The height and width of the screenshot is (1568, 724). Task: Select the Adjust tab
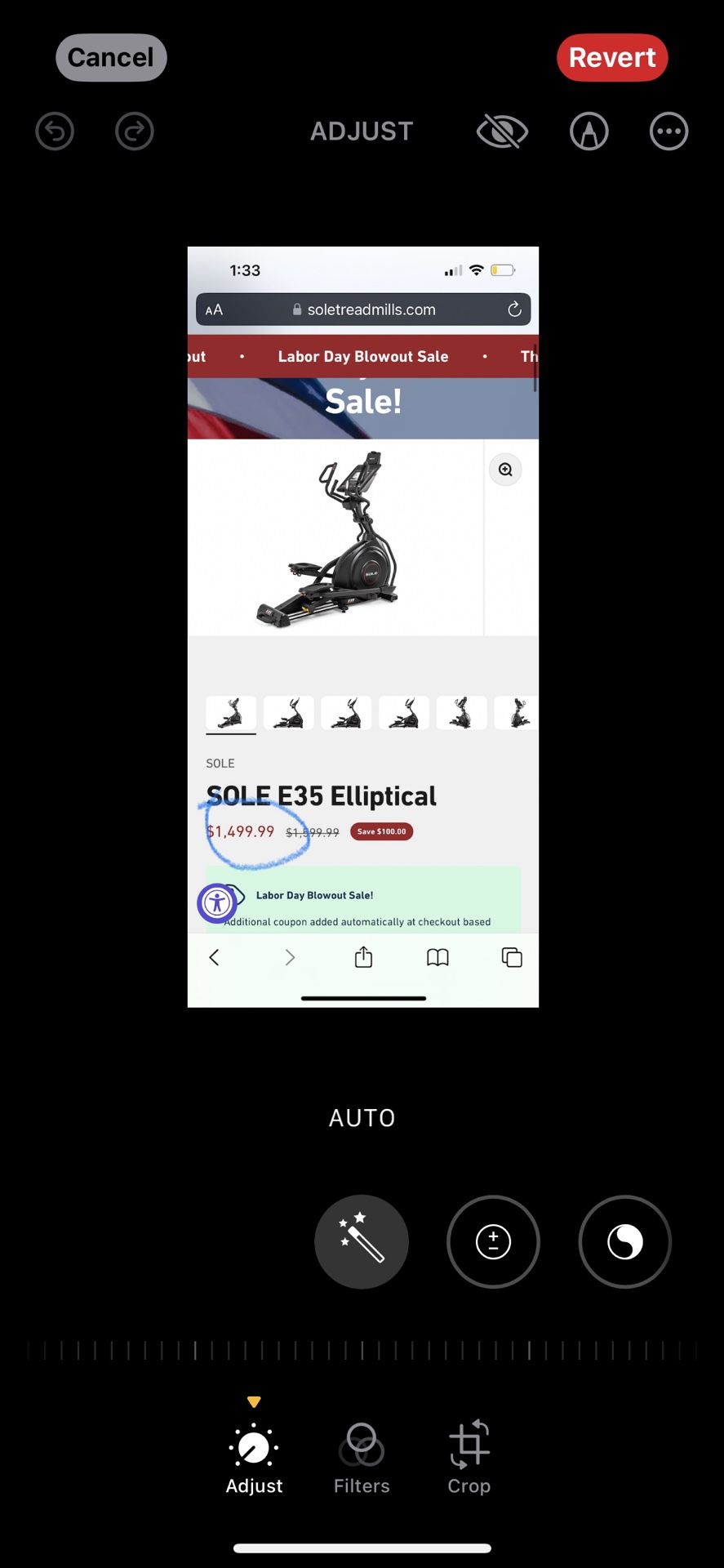(254, 1458)
